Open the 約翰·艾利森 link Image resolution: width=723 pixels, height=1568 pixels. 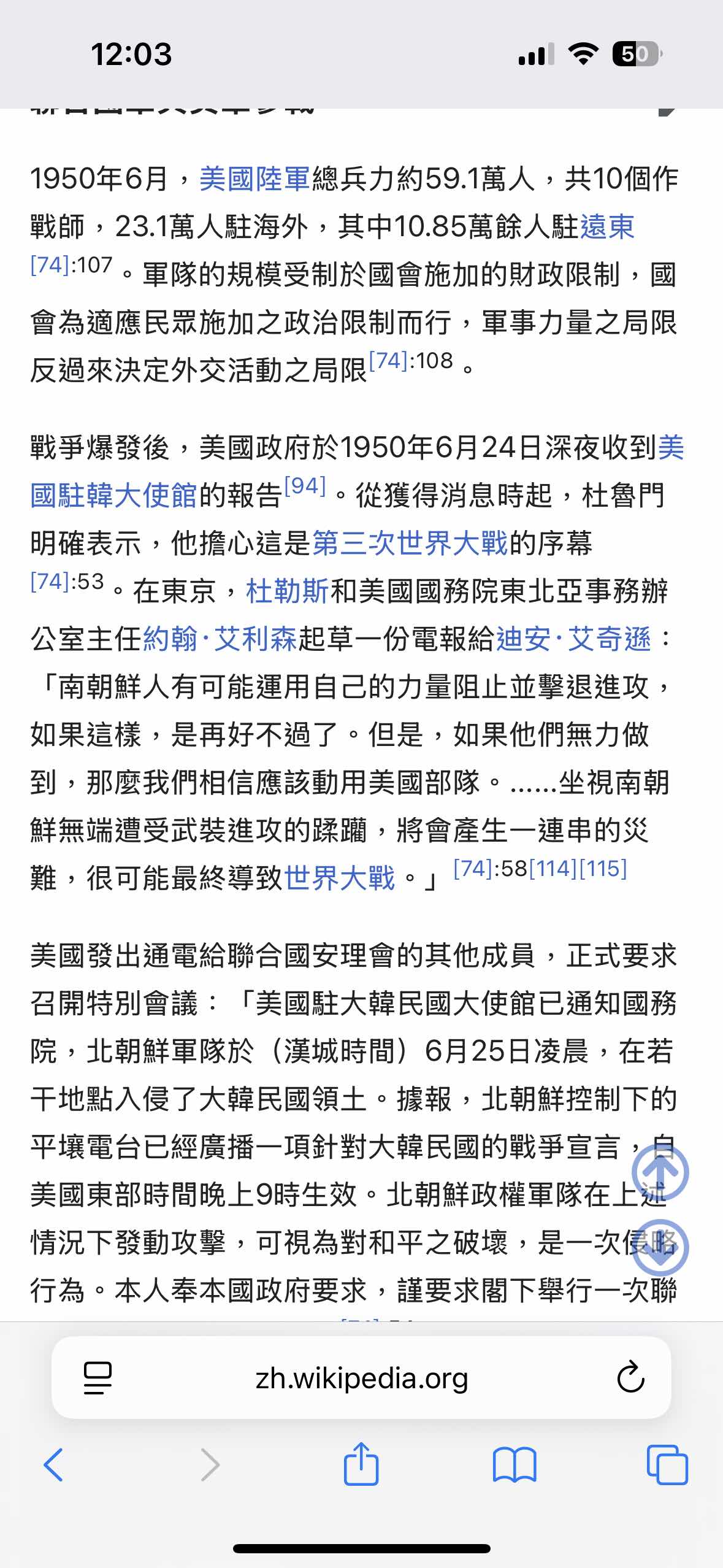pos(220,639)
